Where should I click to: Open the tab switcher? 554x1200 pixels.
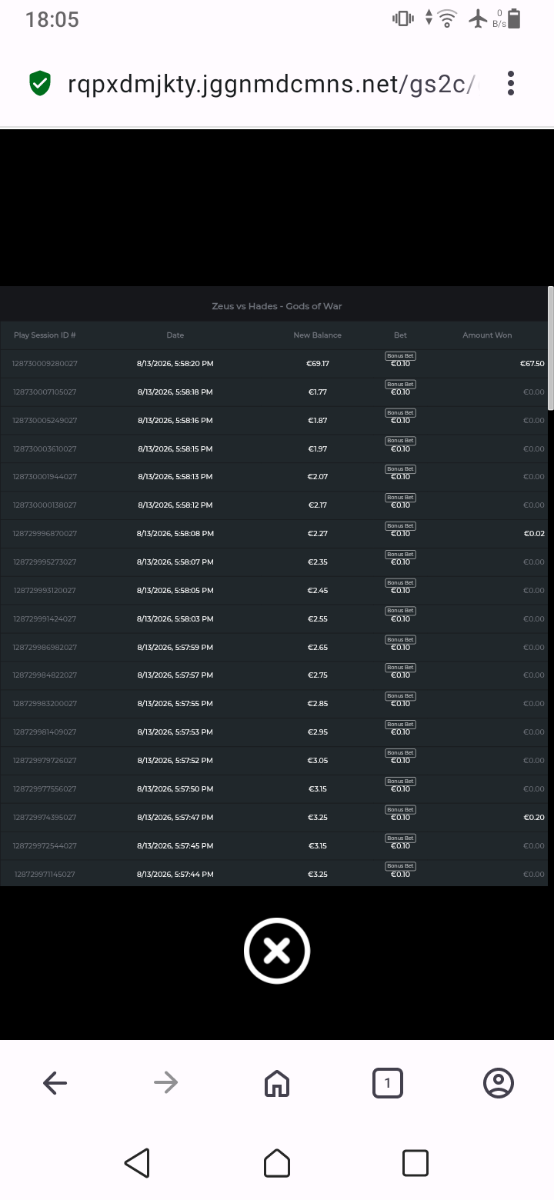(388, 1083)
